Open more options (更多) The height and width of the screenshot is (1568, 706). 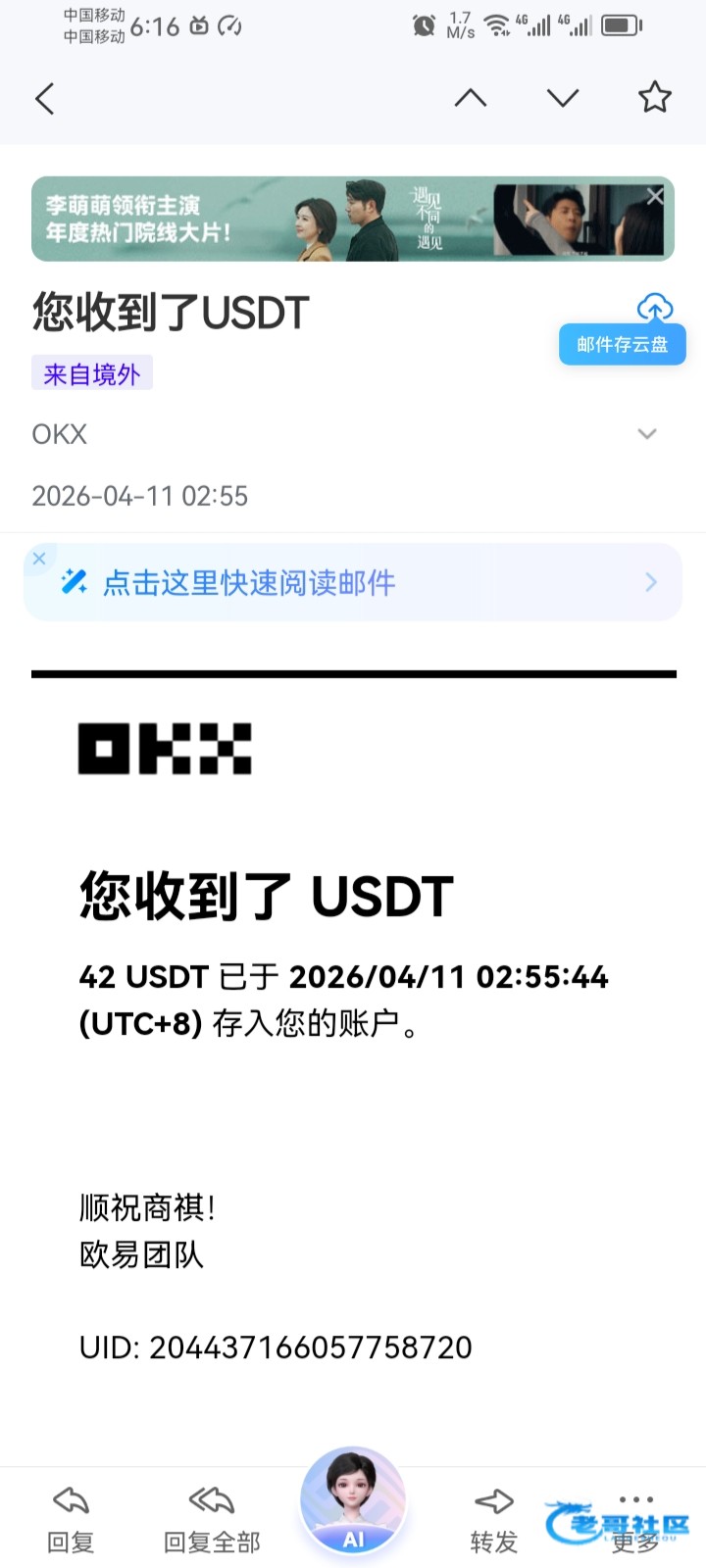(x=635, y=1521)
